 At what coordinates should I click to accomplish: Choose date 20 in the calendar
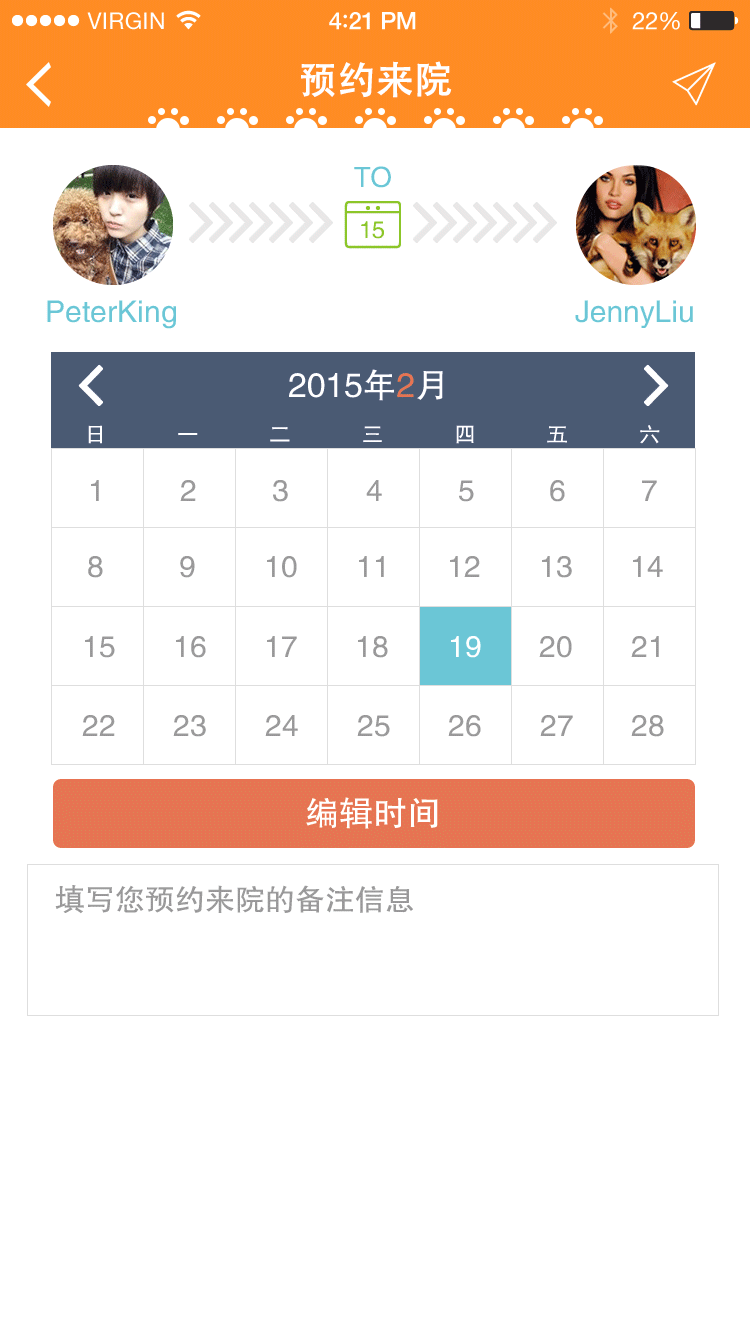tap(556, 646)
